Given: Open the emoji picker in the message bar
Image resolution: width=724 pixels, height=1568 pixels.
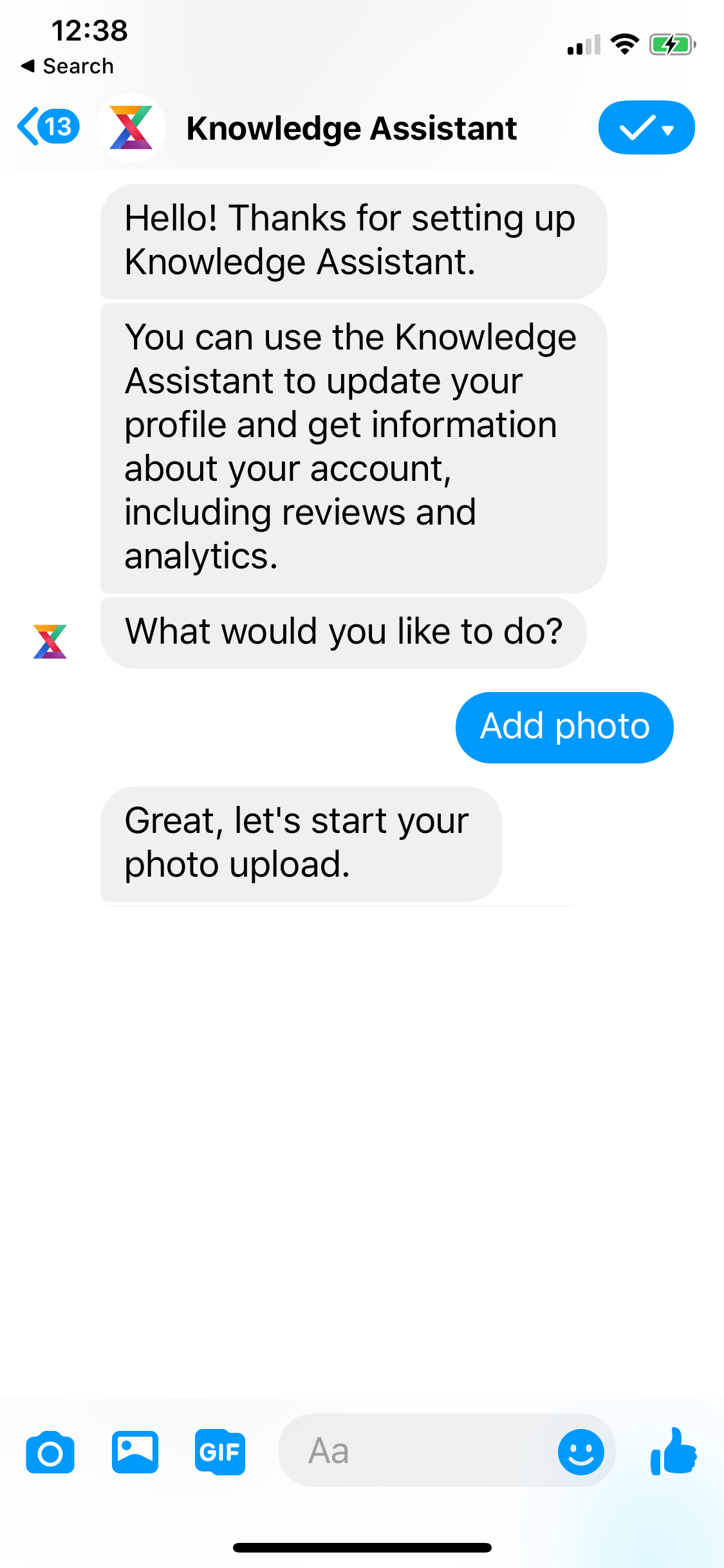Looking at the screenshot, I should point(580,1451).
